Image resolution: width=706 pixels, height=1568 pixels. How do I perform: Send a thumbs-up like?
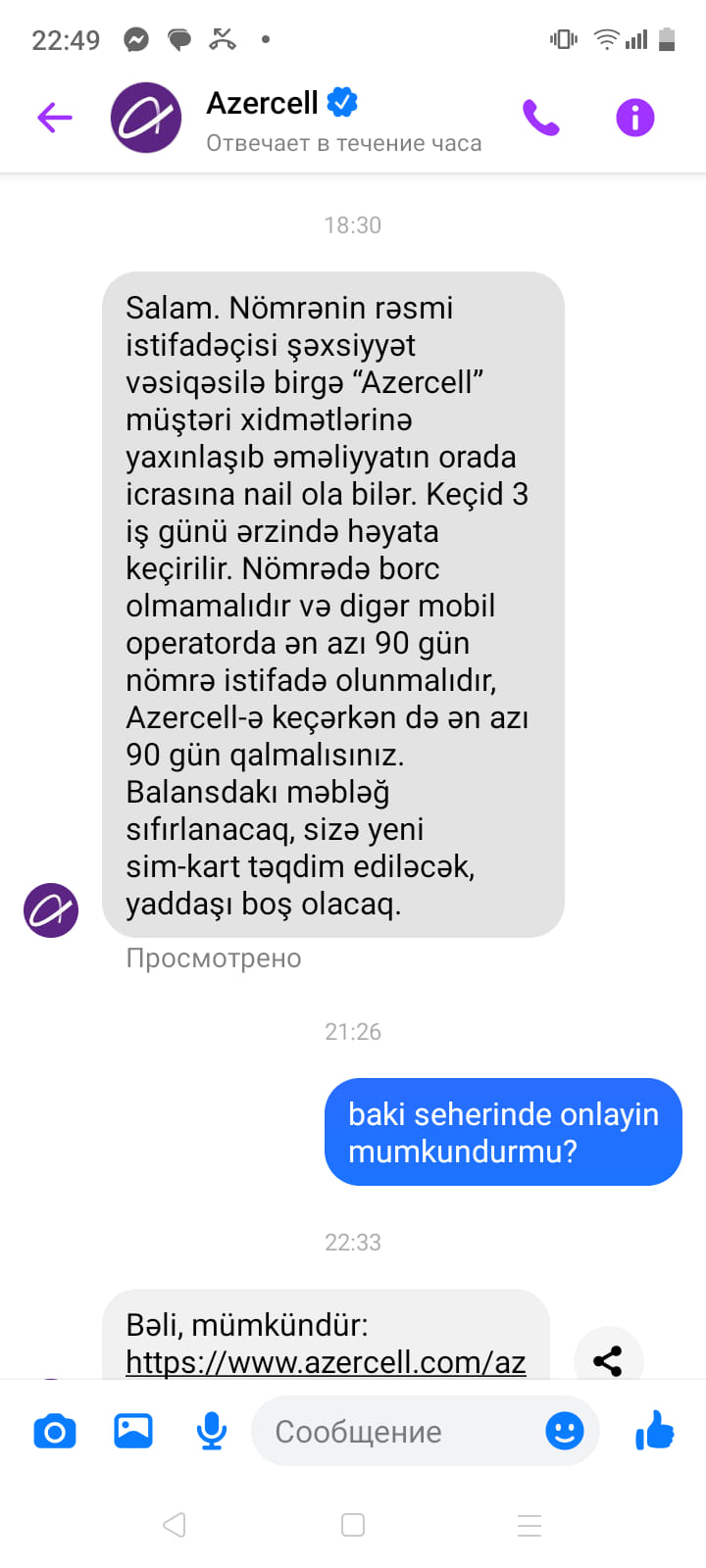655,1431
